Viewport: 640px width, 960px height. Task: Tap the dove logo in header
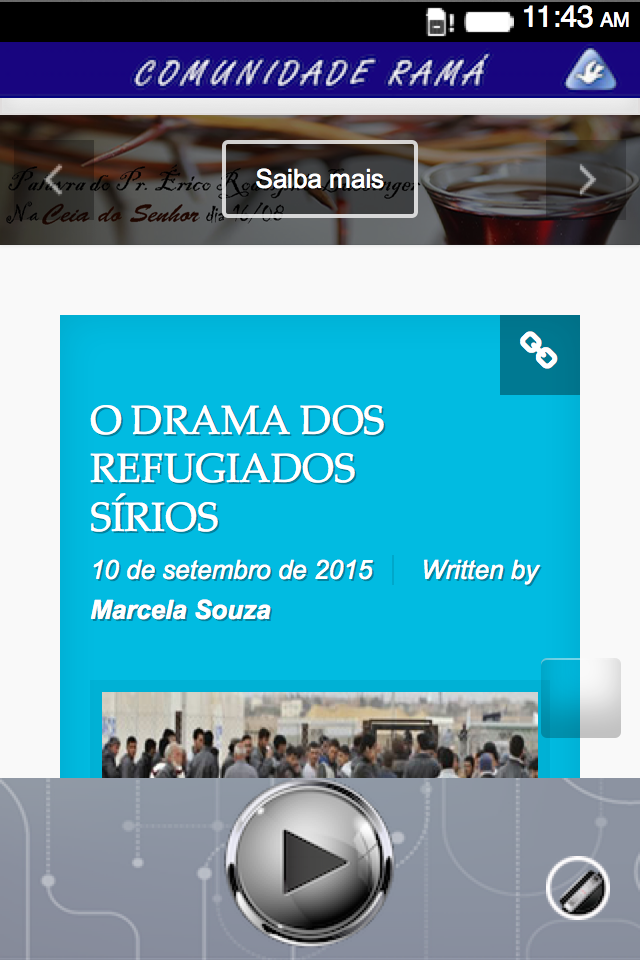[590, 70]
